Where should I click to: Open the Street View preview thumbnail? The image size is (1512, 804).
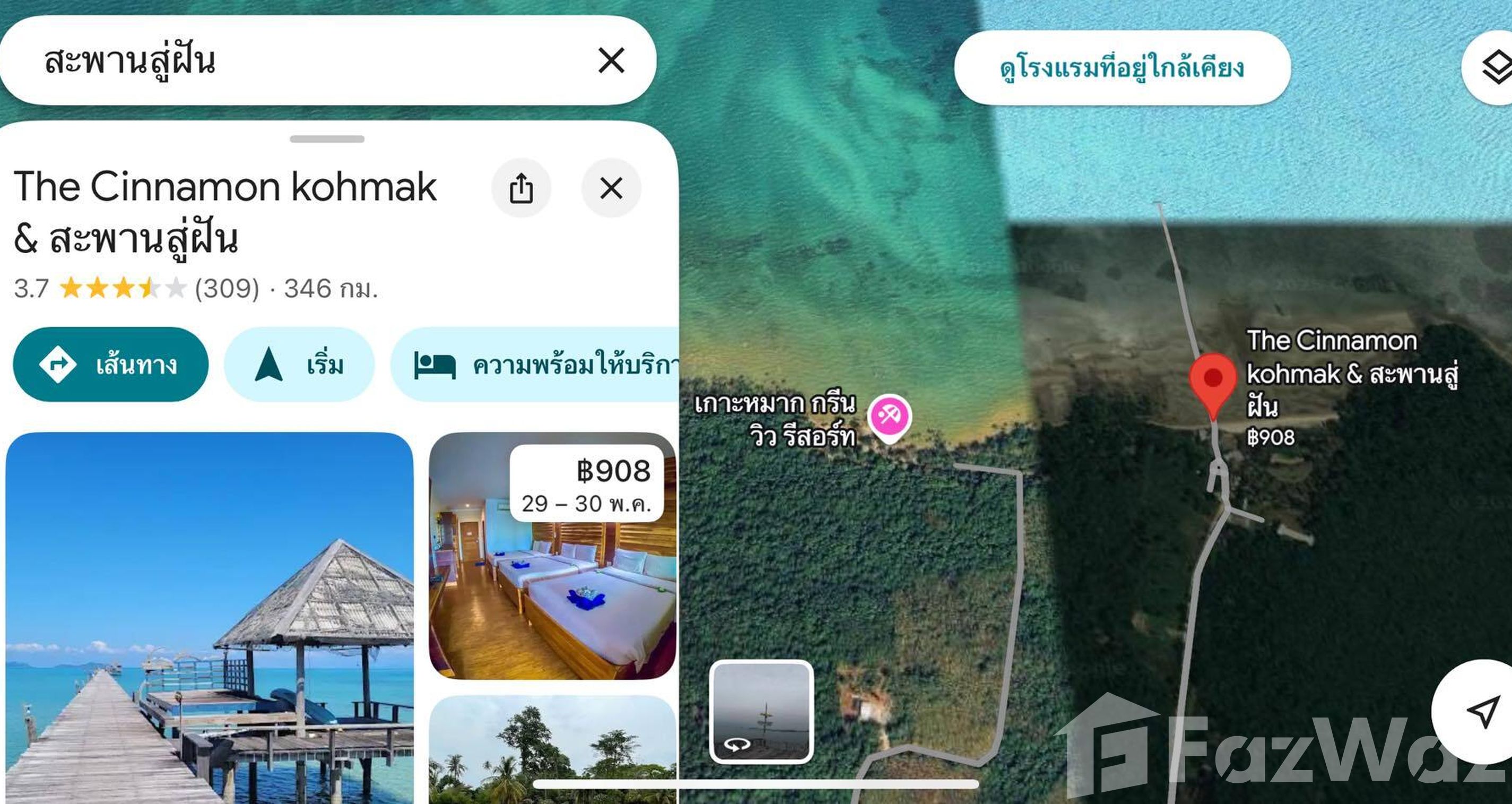(x=761, y=712)
